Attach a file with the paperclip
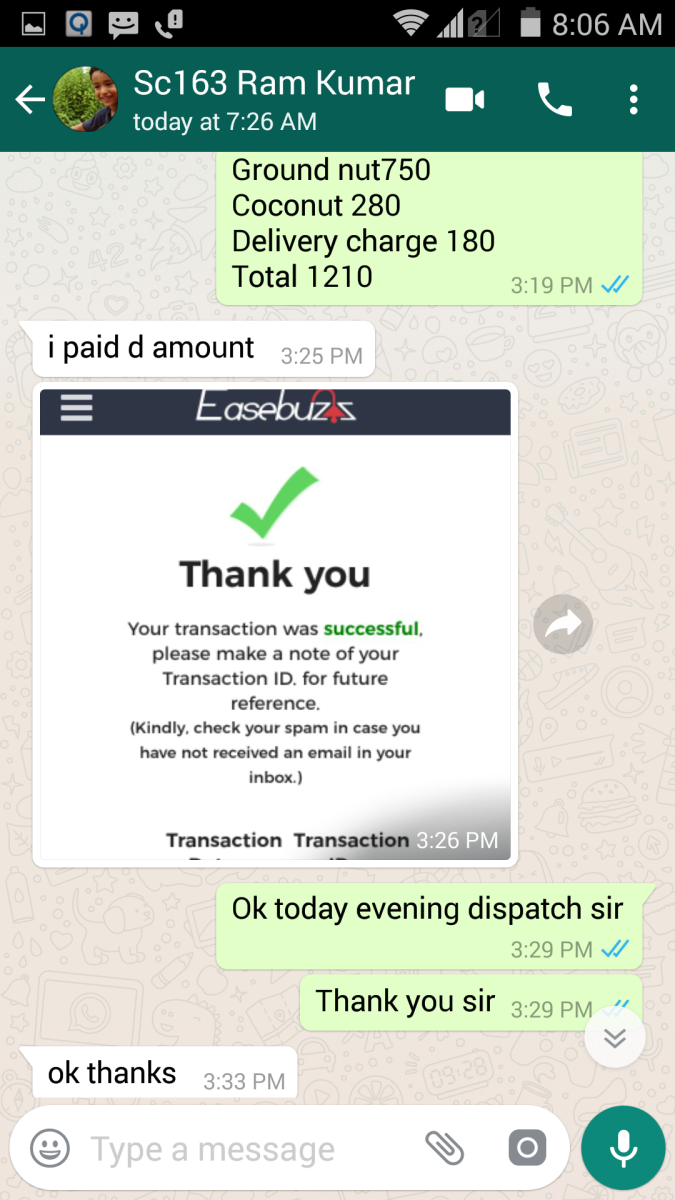Screen dimensions: 675x1200 pyautogui.click(x=445, y=1148)
